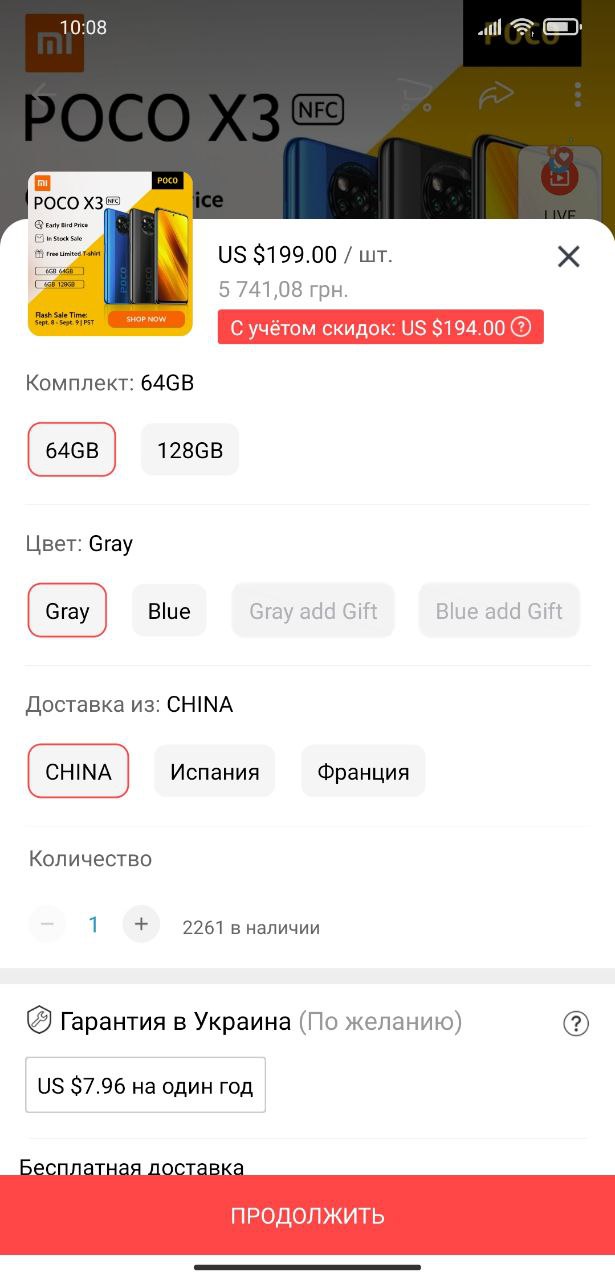The height and width of the screenshot is (1280, 615).
Task: Open discount info question mark
Action: (x=521, y=327)
